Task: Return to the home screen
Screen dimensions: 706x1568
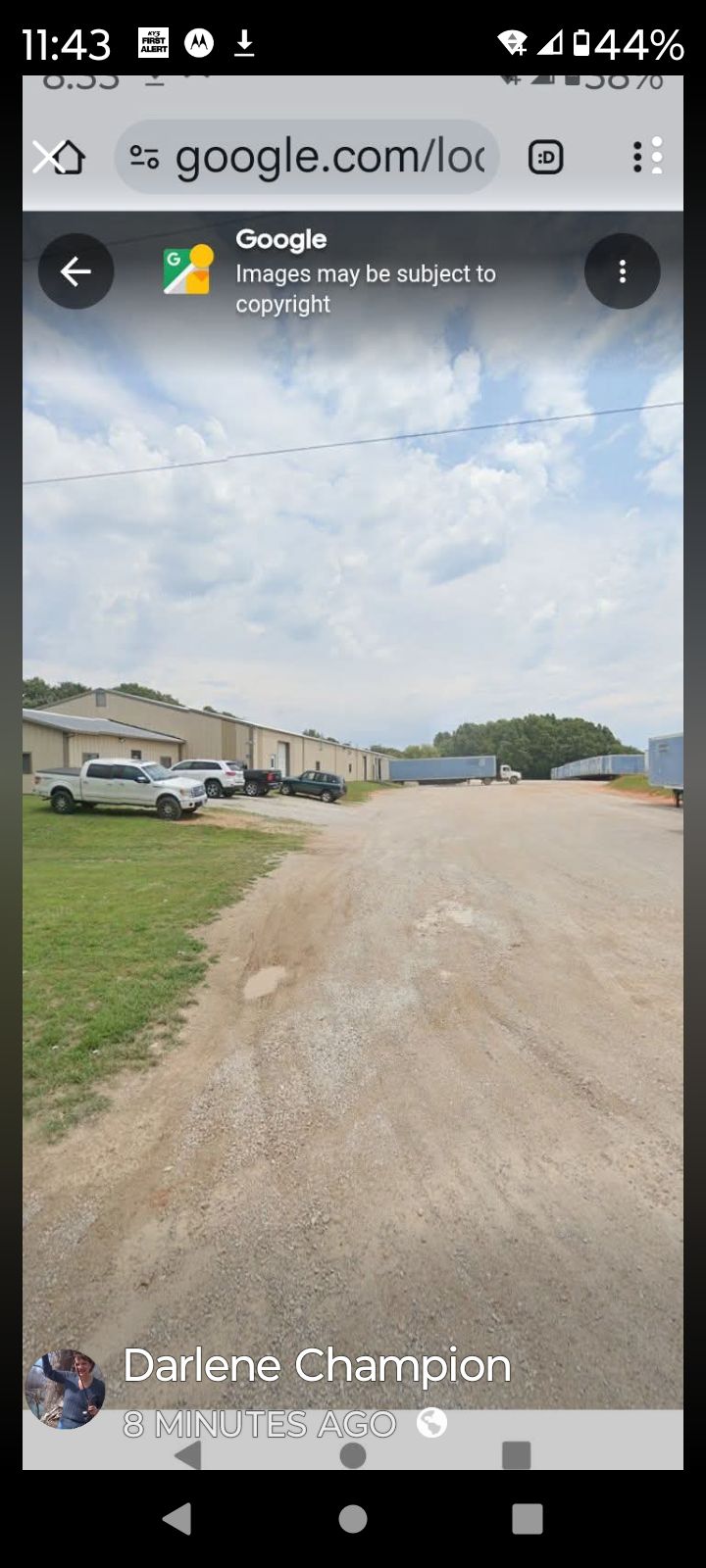Action: tap(353, 1518)
